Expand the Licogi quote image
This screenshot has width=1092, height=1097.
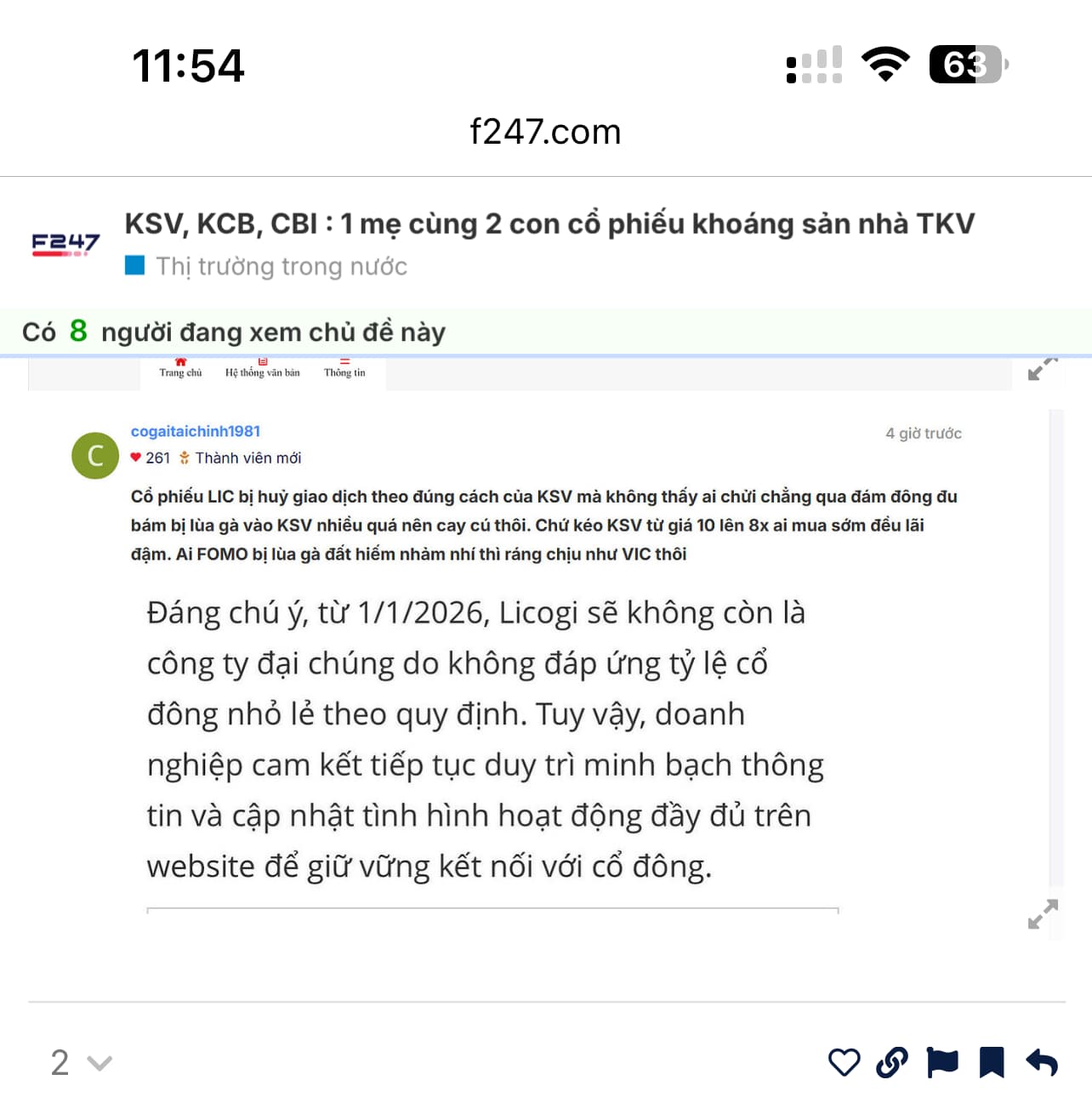pos(1043,914)
